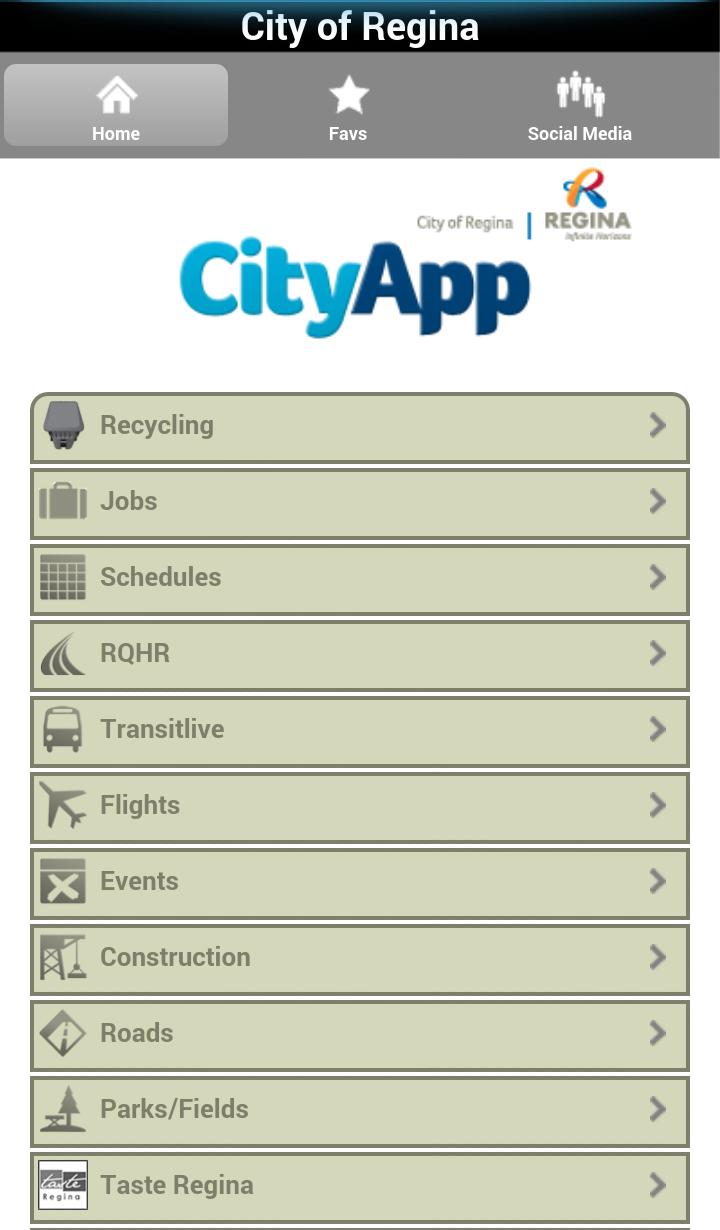Screen dimensions: 720x1230
Task: Select the Transitlive bus icon
Action: (63, 728)
